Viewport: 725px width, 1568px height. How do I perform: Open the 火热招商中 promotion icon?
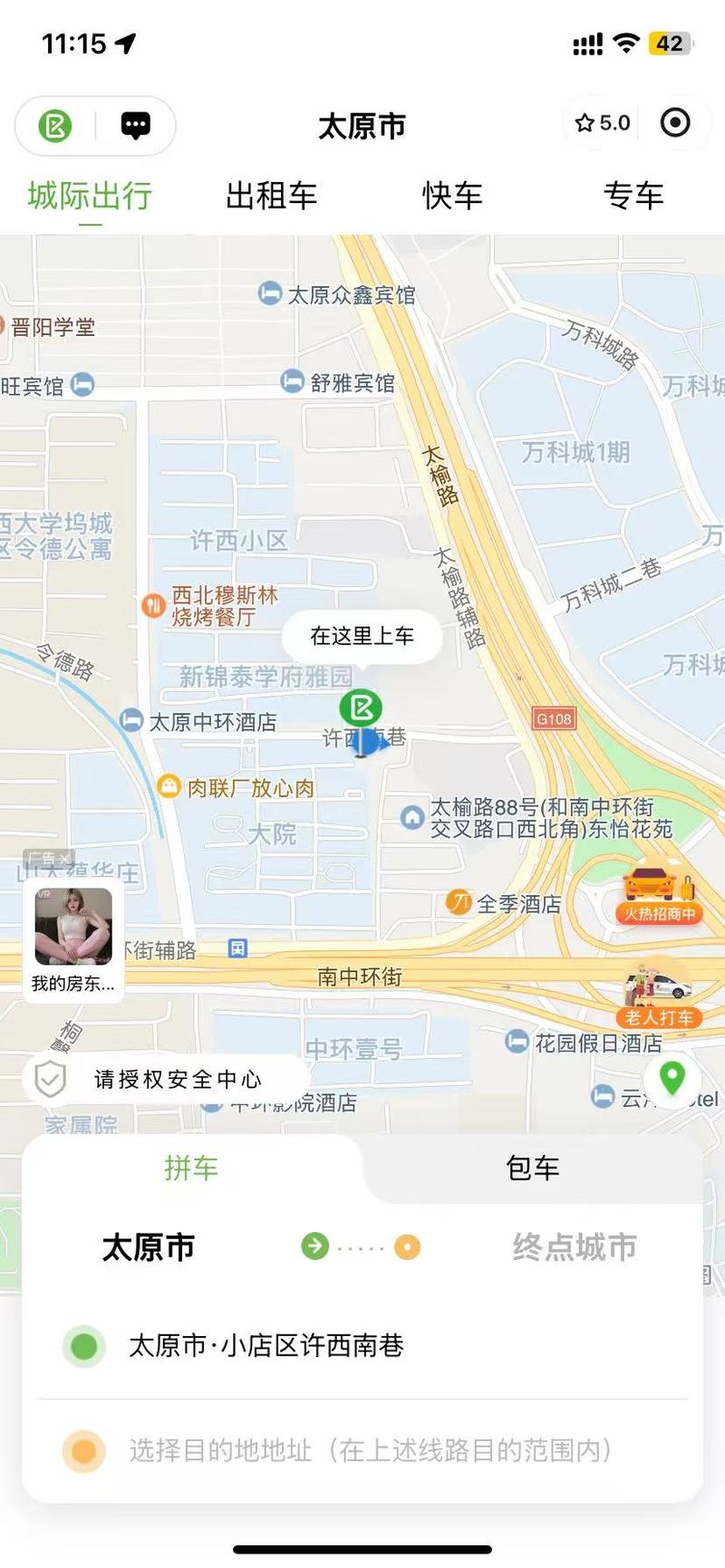tap(659, 895)
